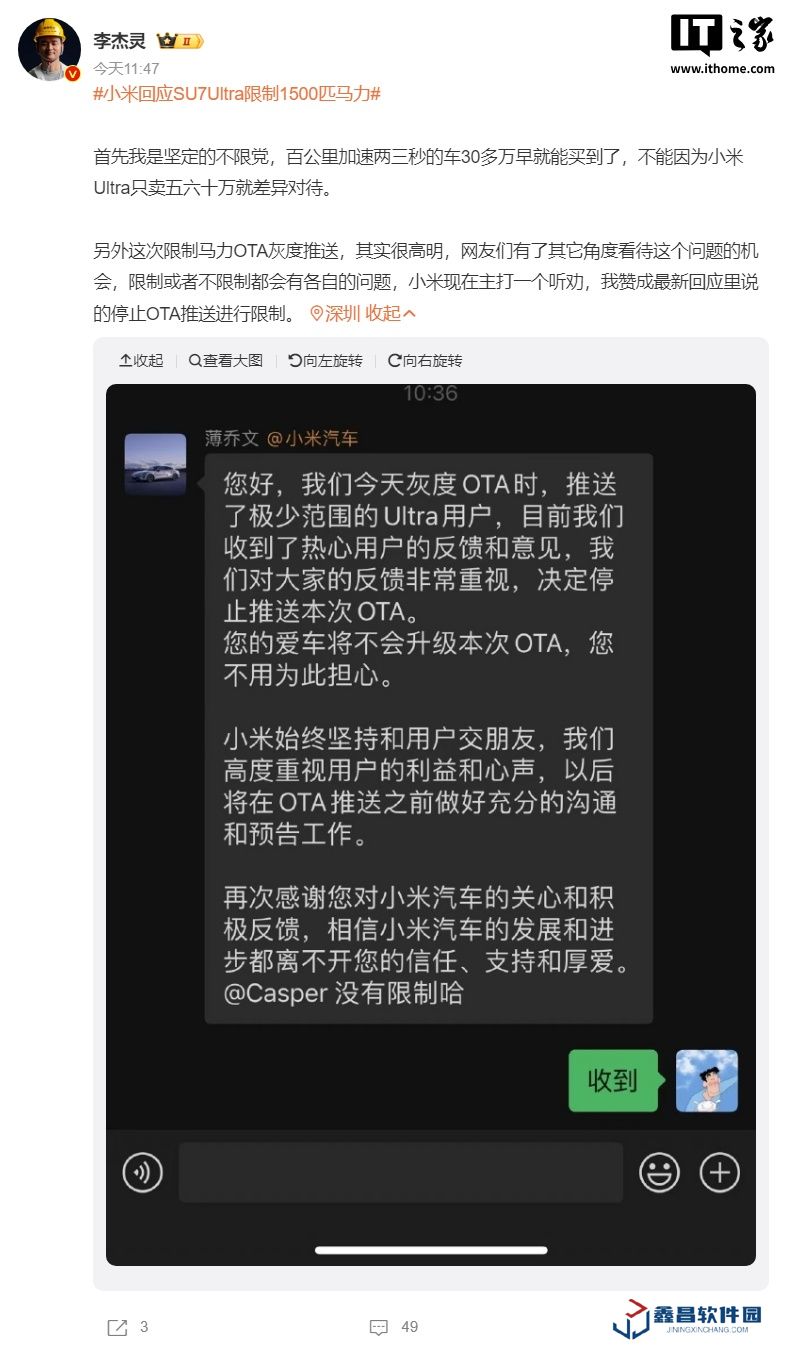Open the 李杰灵 username link
Viewport: 787px width, 1345px height.
coord(119,41)
